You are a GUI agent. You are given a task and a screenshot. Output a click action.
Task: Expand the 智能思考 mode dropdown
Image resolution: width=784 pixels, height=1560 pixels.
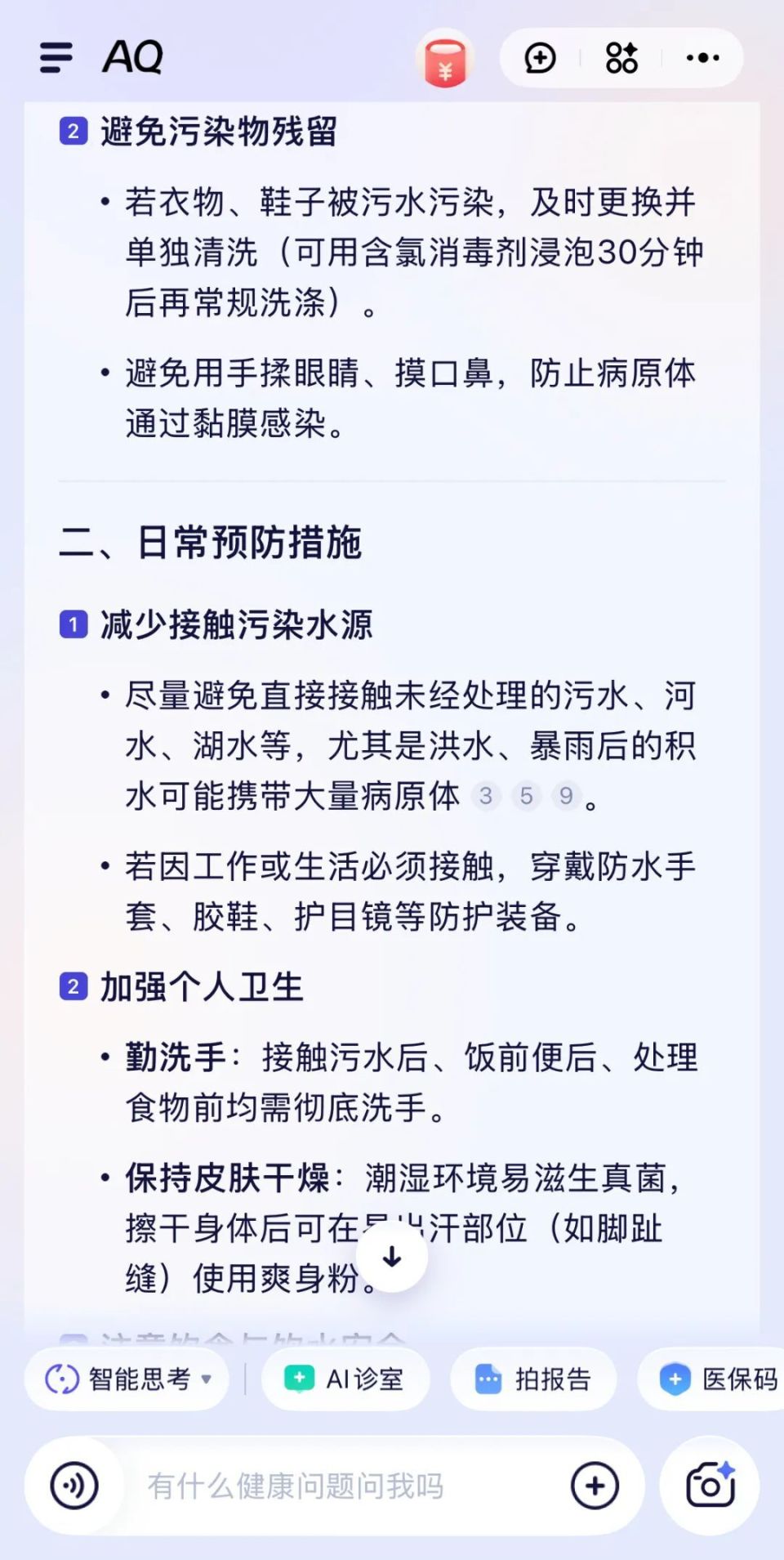tap(127, 1379)
